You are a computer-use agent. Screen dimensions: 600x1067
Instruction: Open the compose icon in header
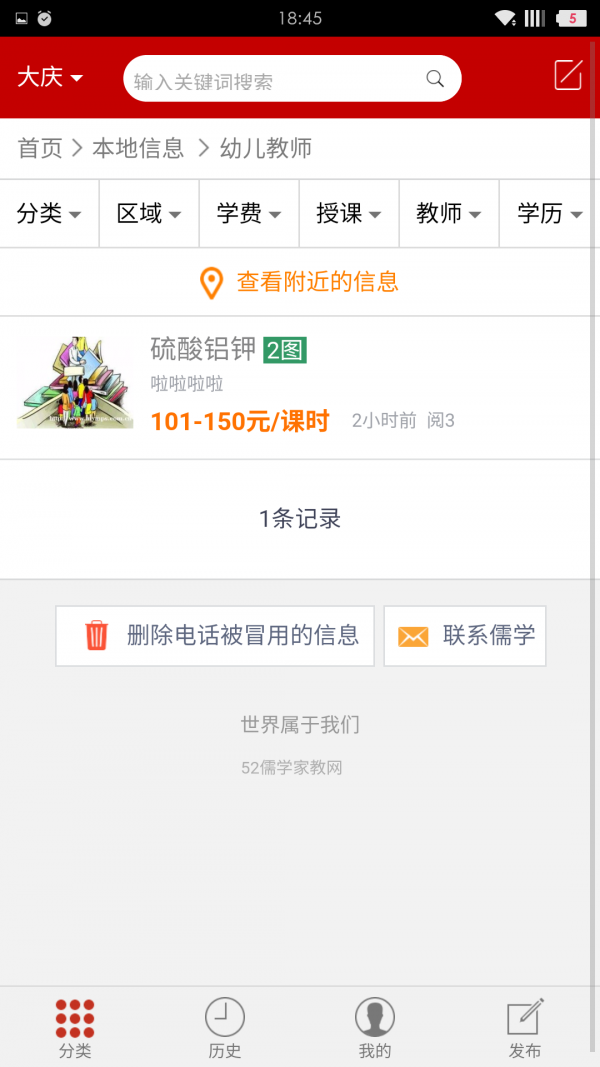tap(567, 75)
